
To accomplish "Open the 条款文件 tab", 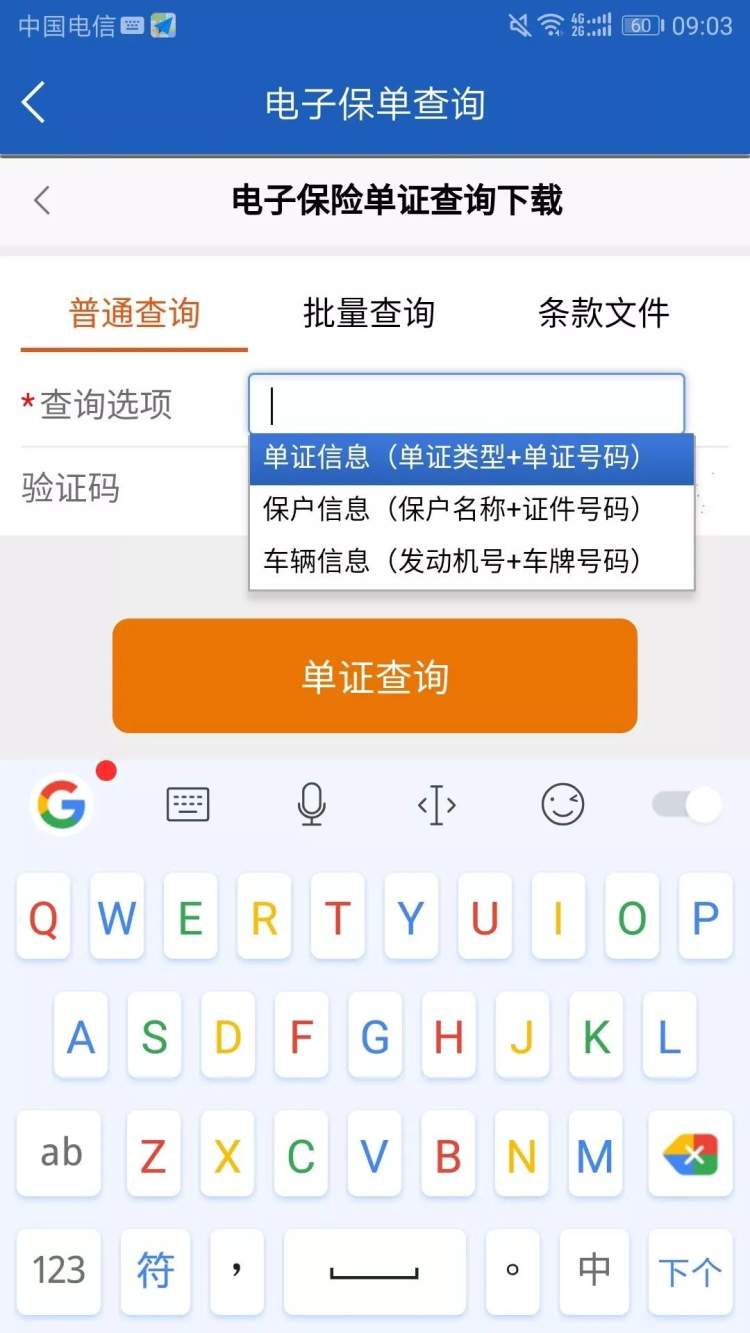I will 604,313.
